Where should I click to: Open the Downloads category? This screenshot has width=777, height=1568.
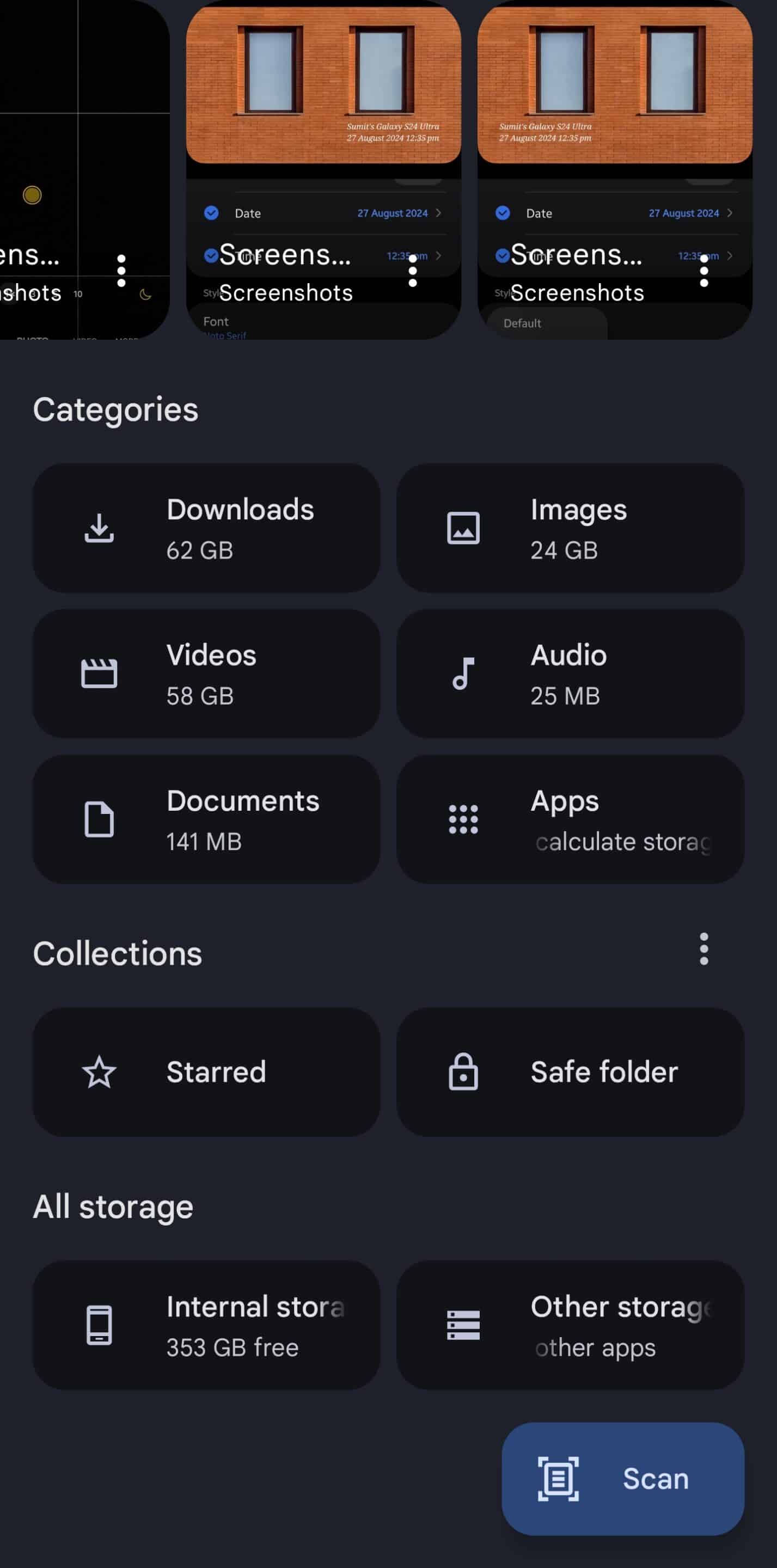206,528
